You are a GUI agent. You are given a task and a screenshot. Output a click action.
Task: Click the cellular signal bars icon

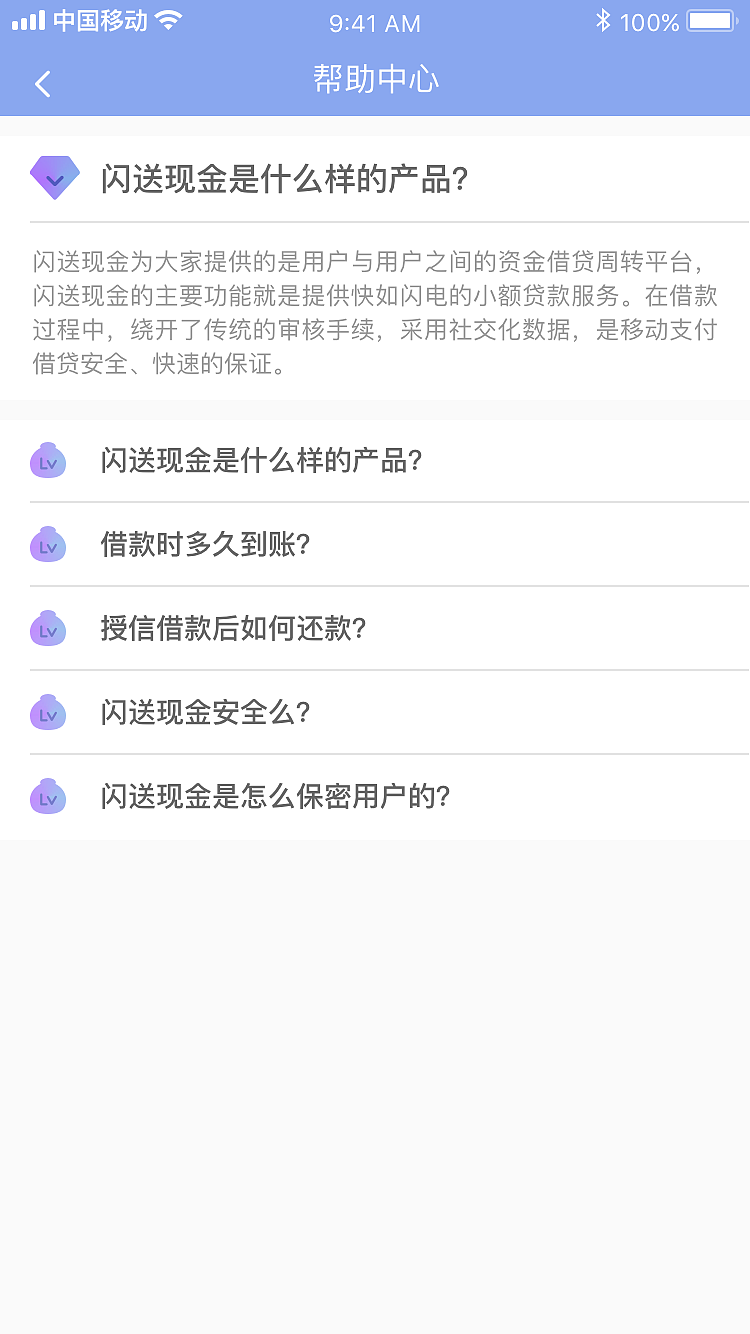(x=26, y=20)
